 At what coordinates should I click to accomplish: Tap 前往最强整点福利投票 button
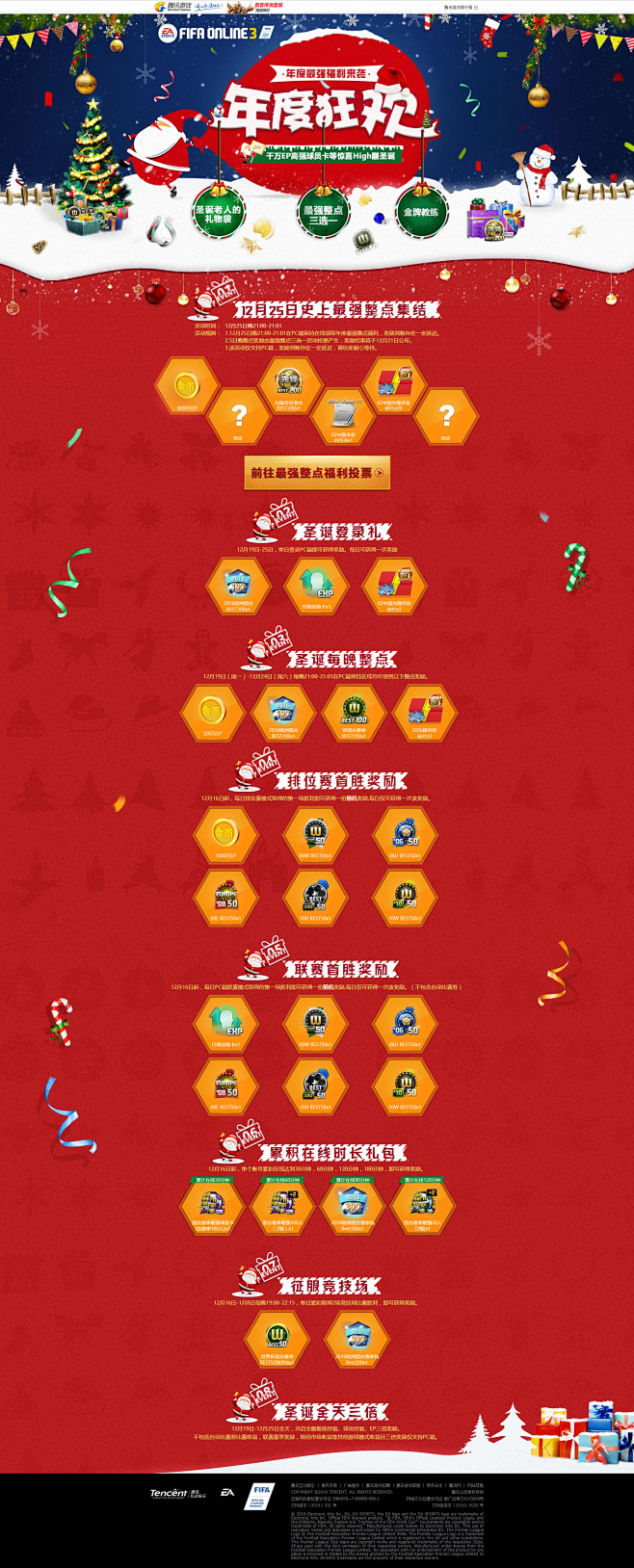(x=317, y=473)
